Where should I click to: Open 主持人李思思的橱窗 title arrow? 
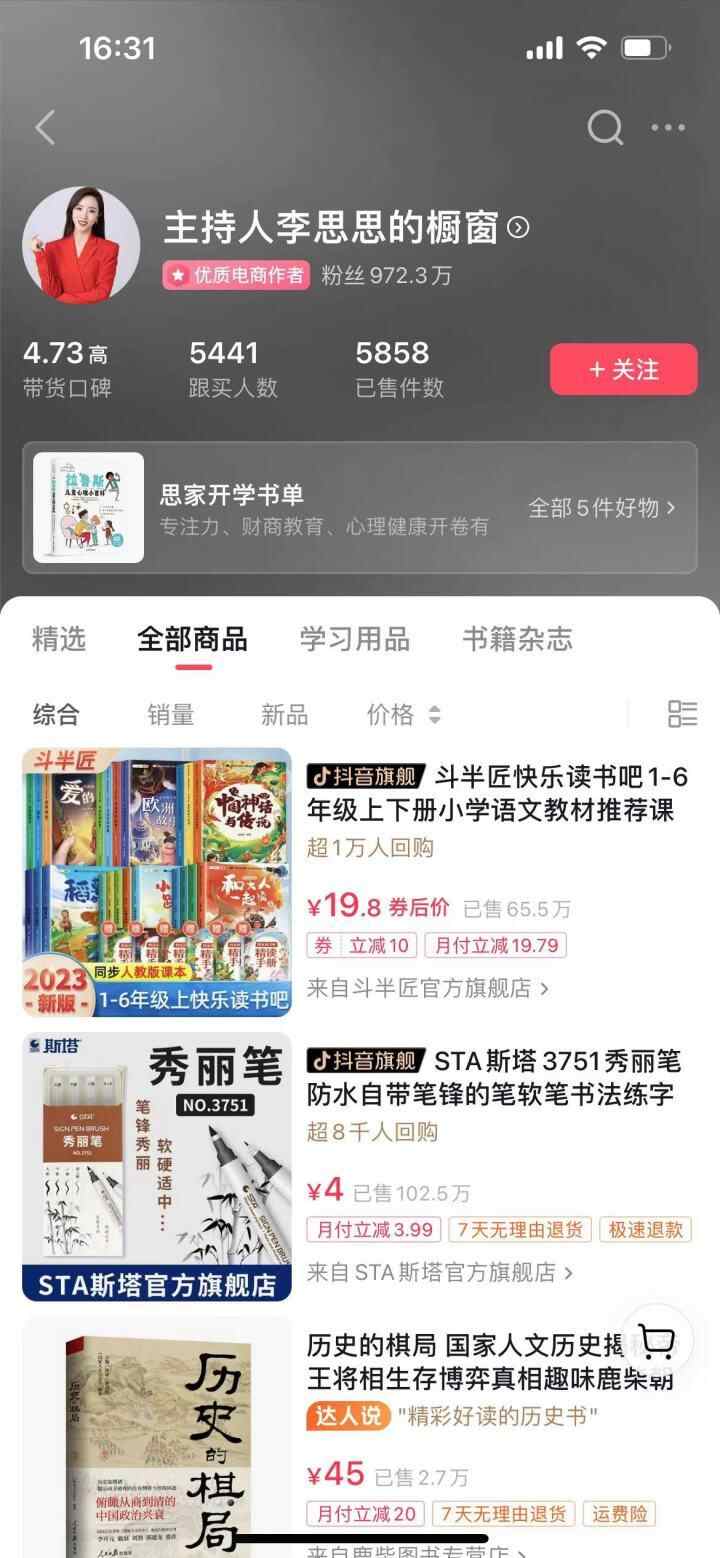(518, 228)
